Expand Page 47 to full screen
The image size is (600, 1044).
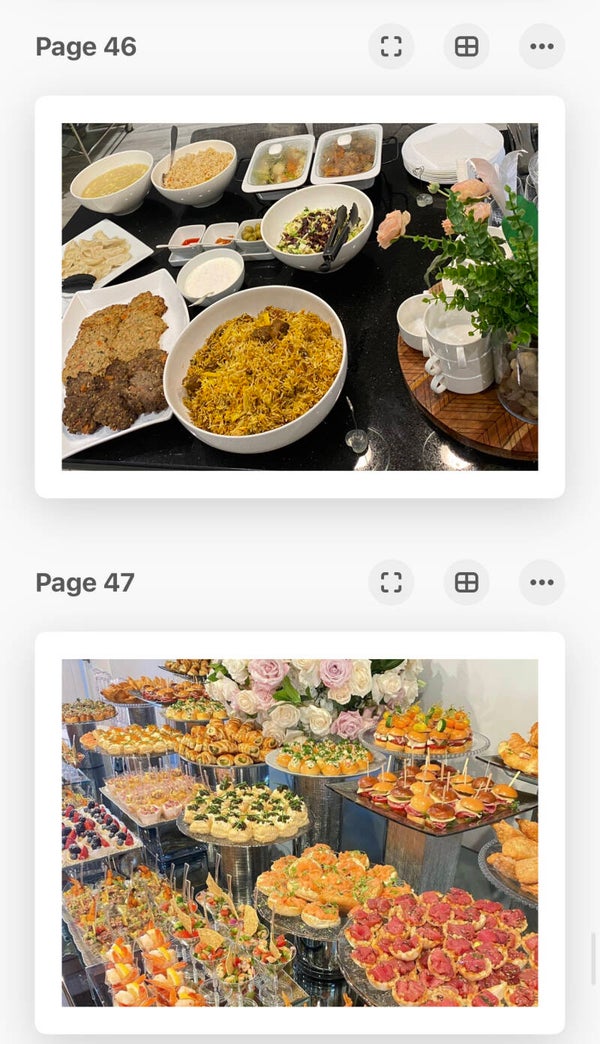pyautogui.click(x=391, y=583)
